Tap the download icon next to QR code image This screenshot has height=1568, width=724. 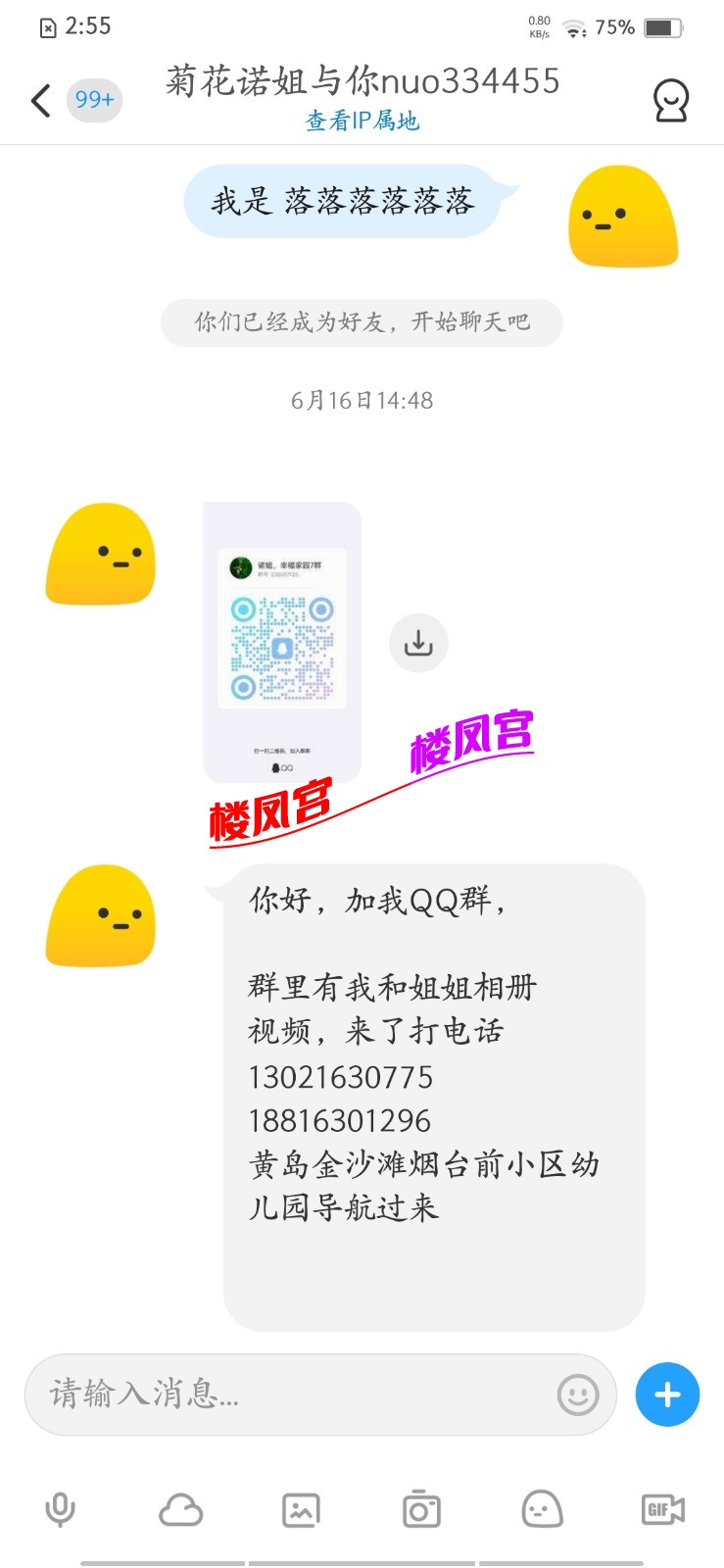(418, 642)
